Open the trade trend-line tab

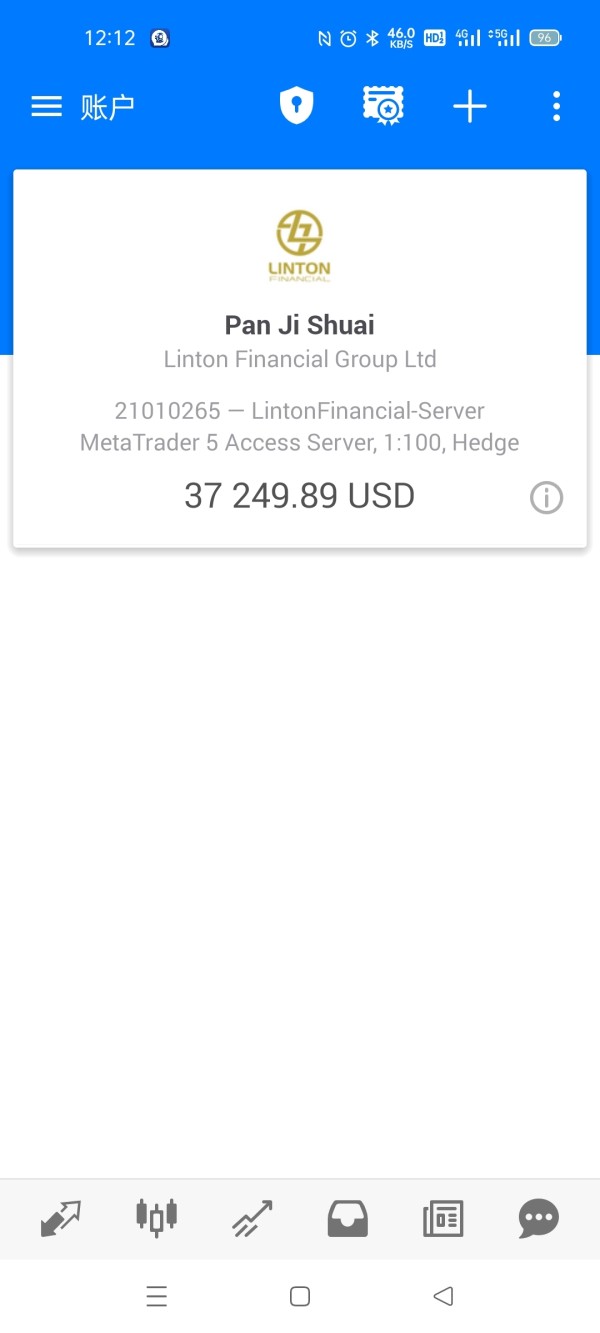pos(252,1218)
